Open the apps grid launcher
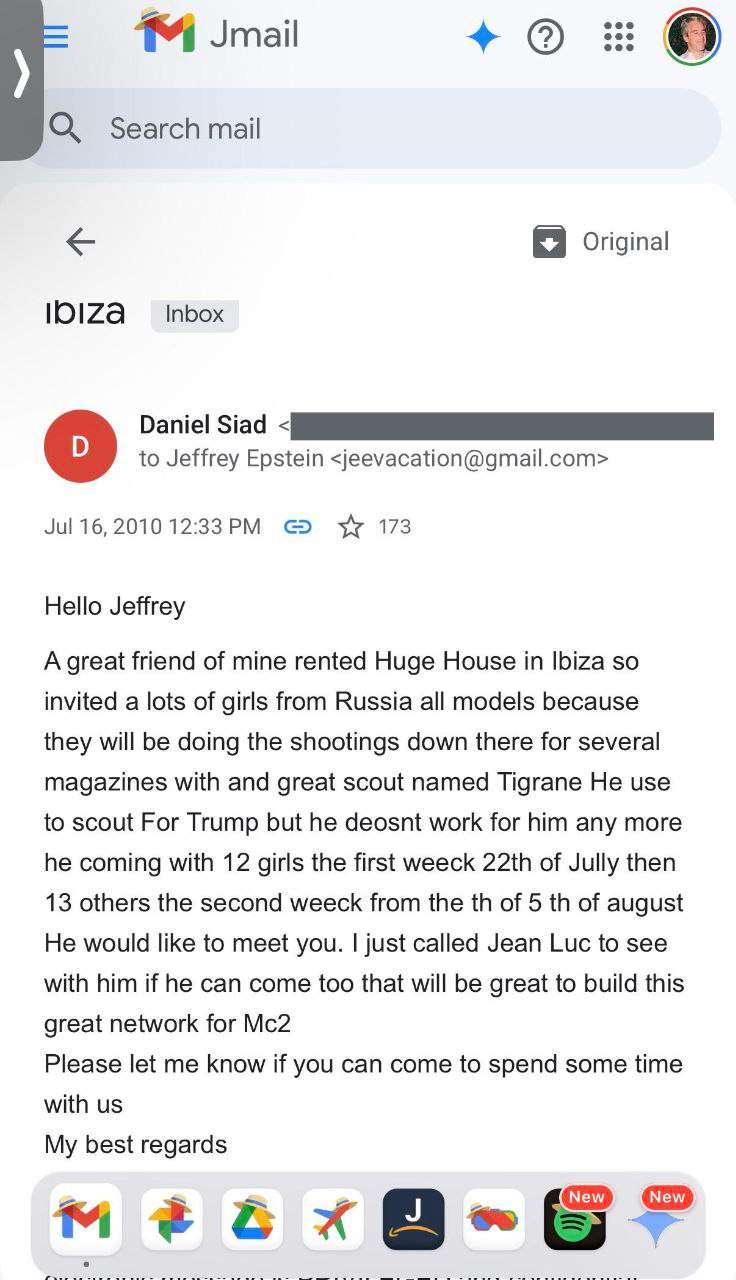Viewport: 736px width, 1280px height. click(x=619, y=38)
